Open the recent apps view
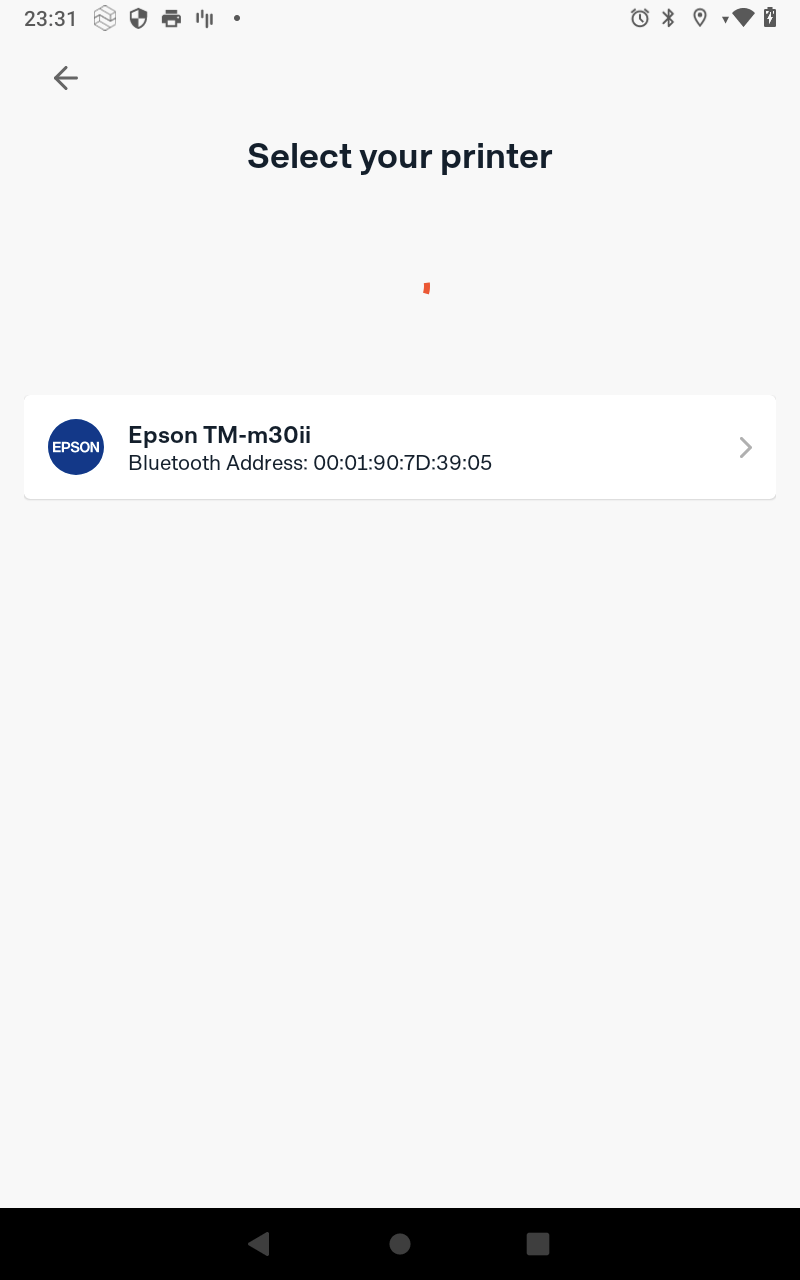Image resolution: width=800 pixels, height=1280 pixels. pos(538,1243)
